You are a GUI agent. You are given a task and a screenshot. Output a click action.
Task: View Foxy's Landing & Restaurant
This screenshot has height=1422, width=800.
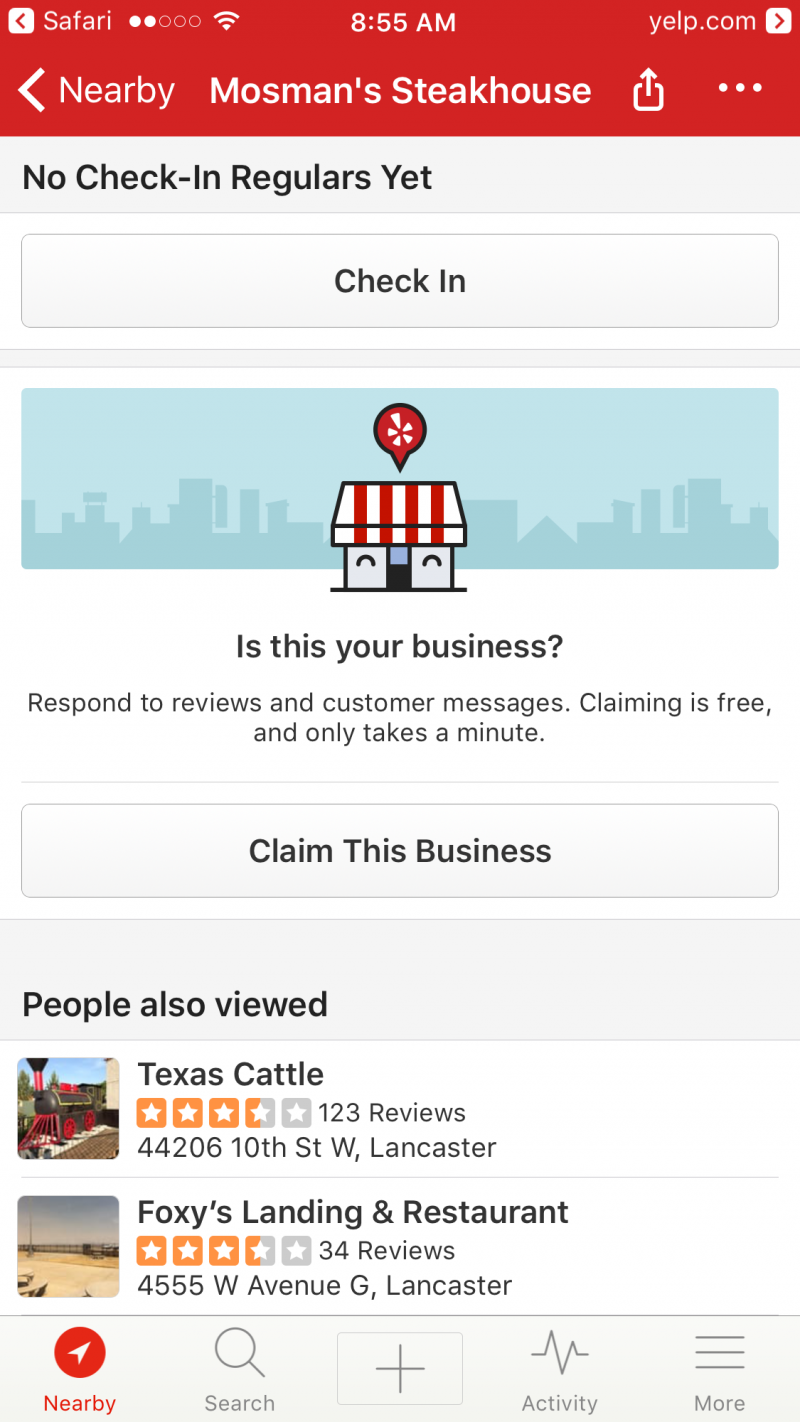400,1247
